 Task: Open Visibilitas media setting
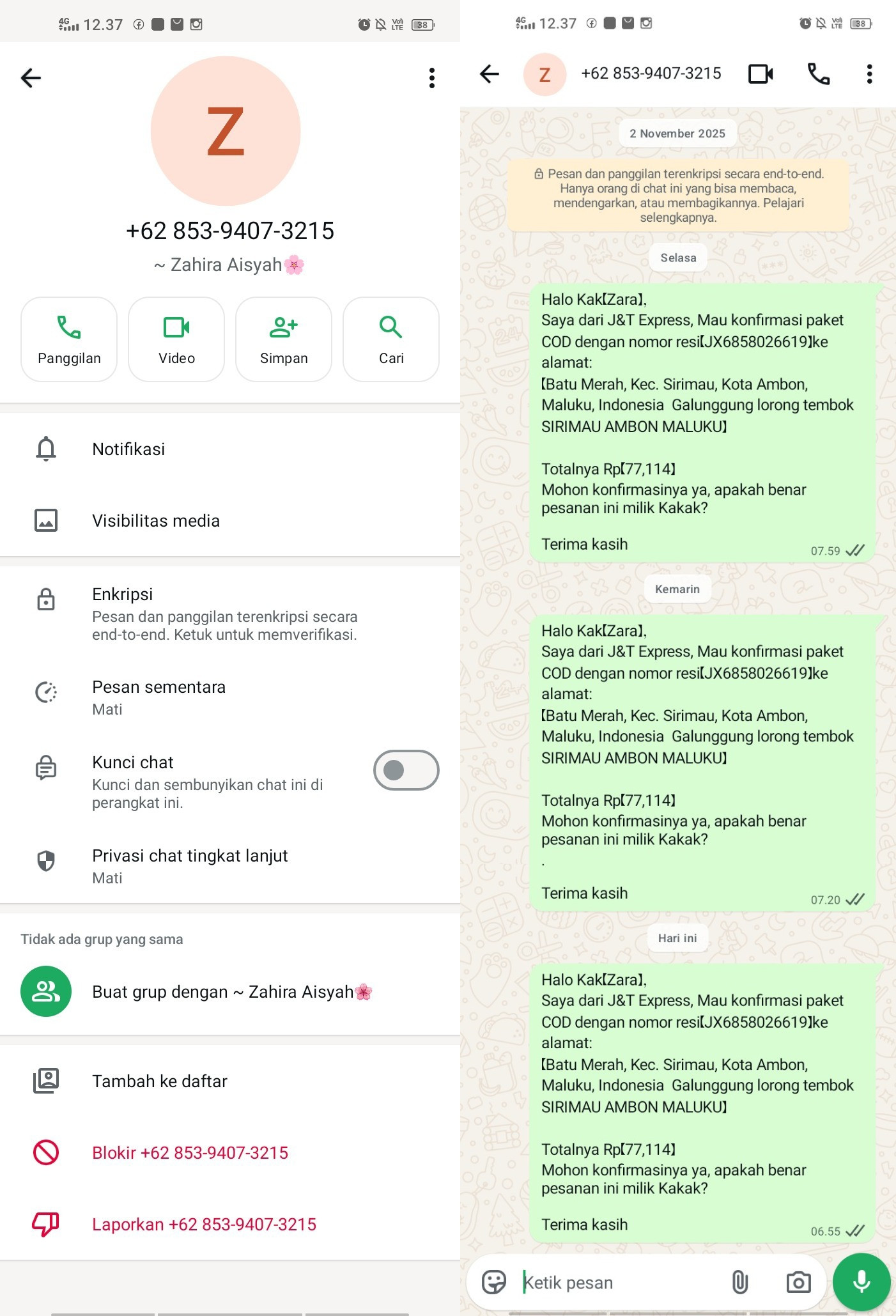coord(230,520)
